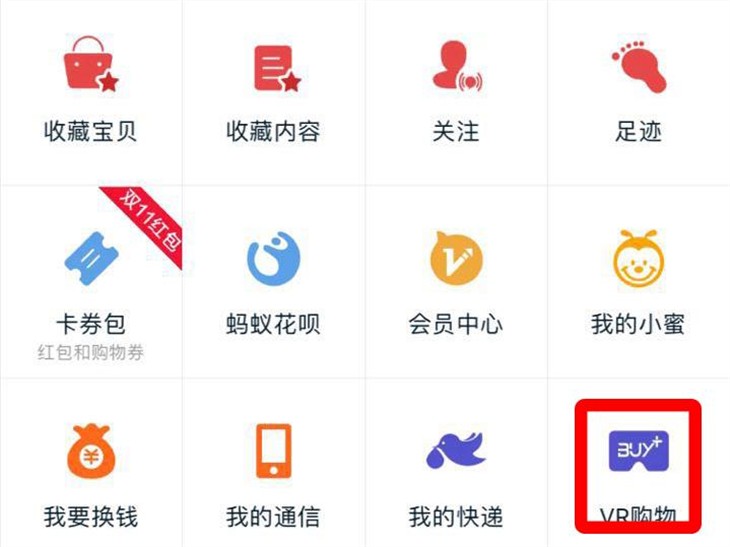This screenshot has width=730, height=547.
Task: Open 蚂蚁花呗
Action: tap(273, 285)
